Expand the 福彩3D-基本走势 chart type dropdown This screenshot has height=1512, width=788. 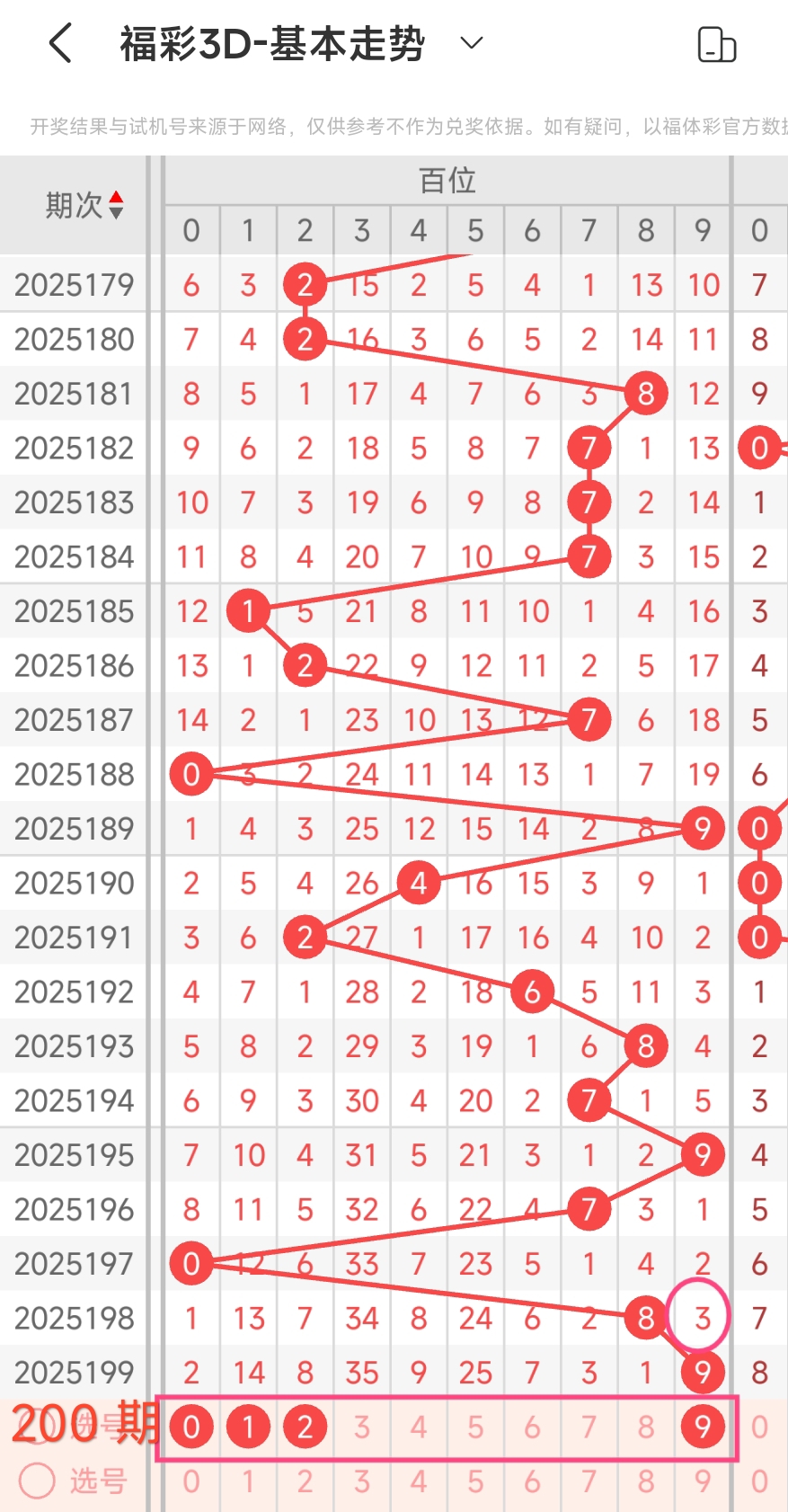point(472,43)
